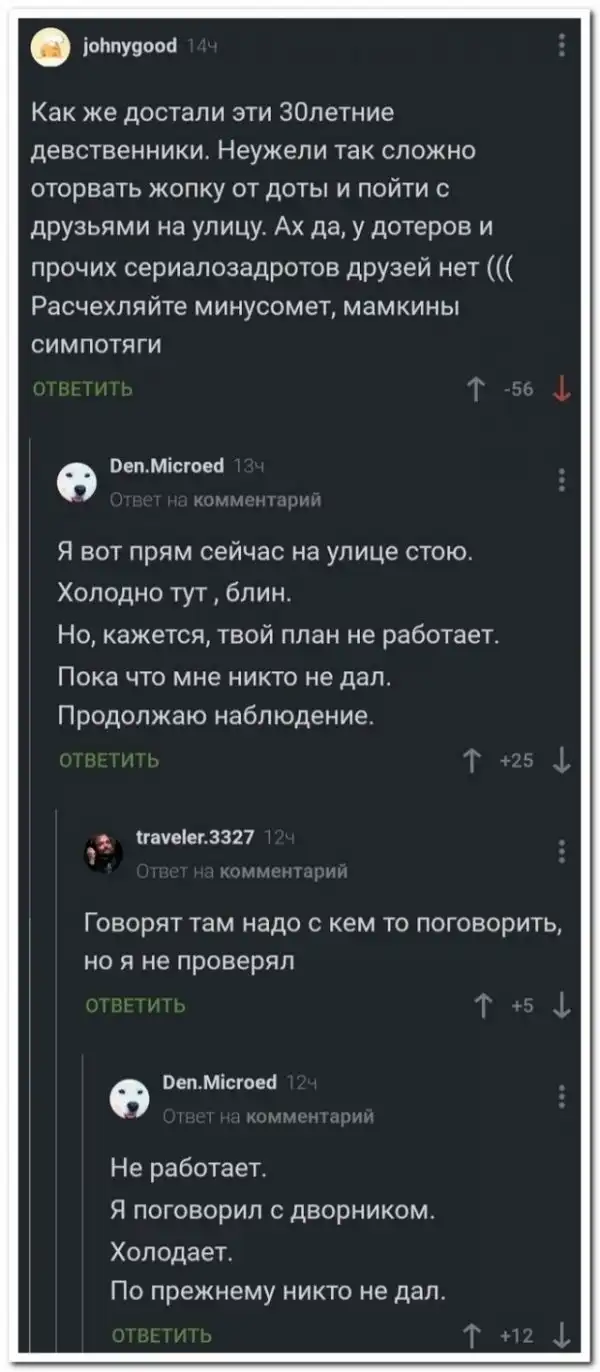The image size is (600, 1372).
Task: Downvote traveler.3327's comment
Action: (563, 1006)
